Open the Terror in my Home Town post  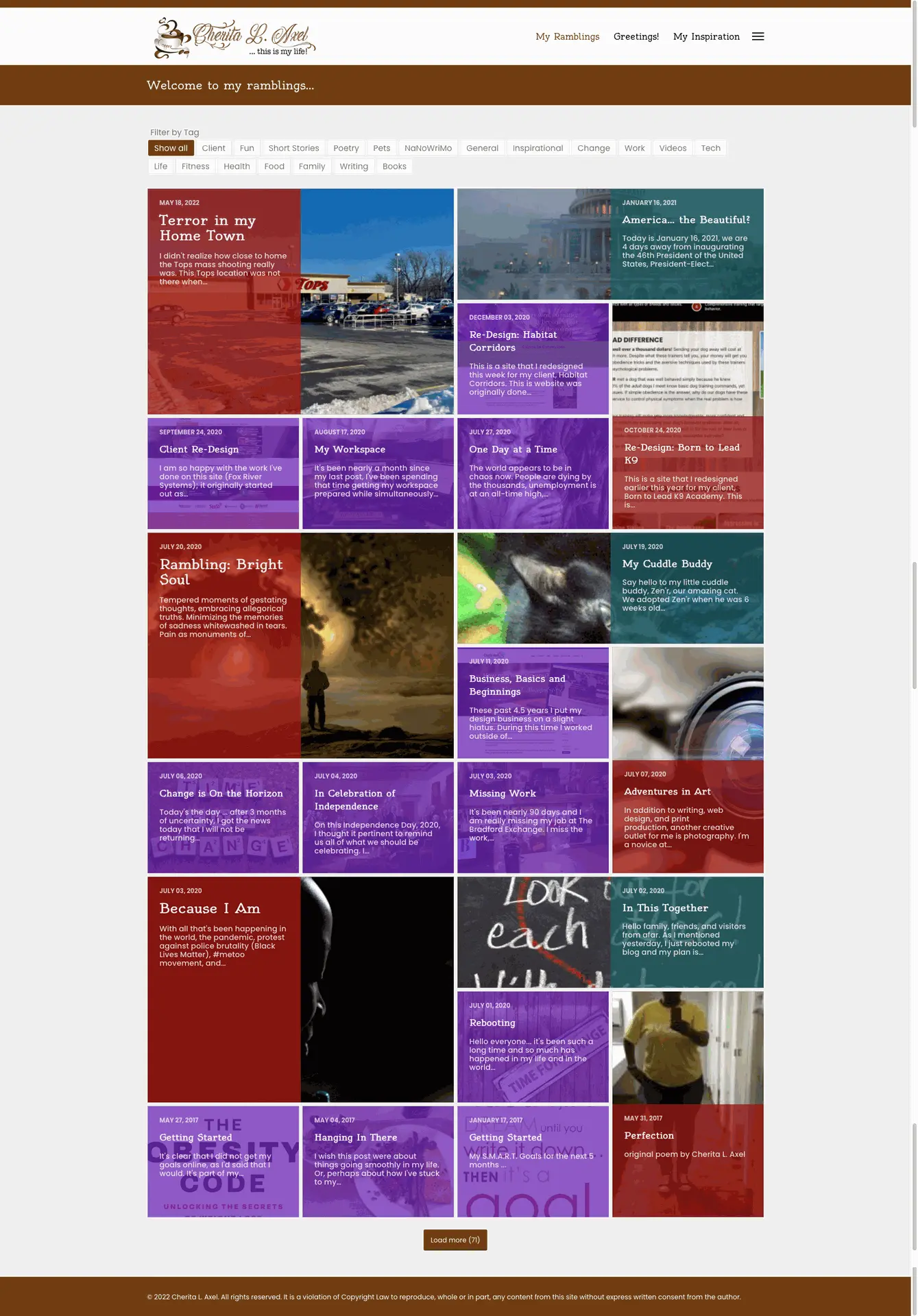coord(207,228)
